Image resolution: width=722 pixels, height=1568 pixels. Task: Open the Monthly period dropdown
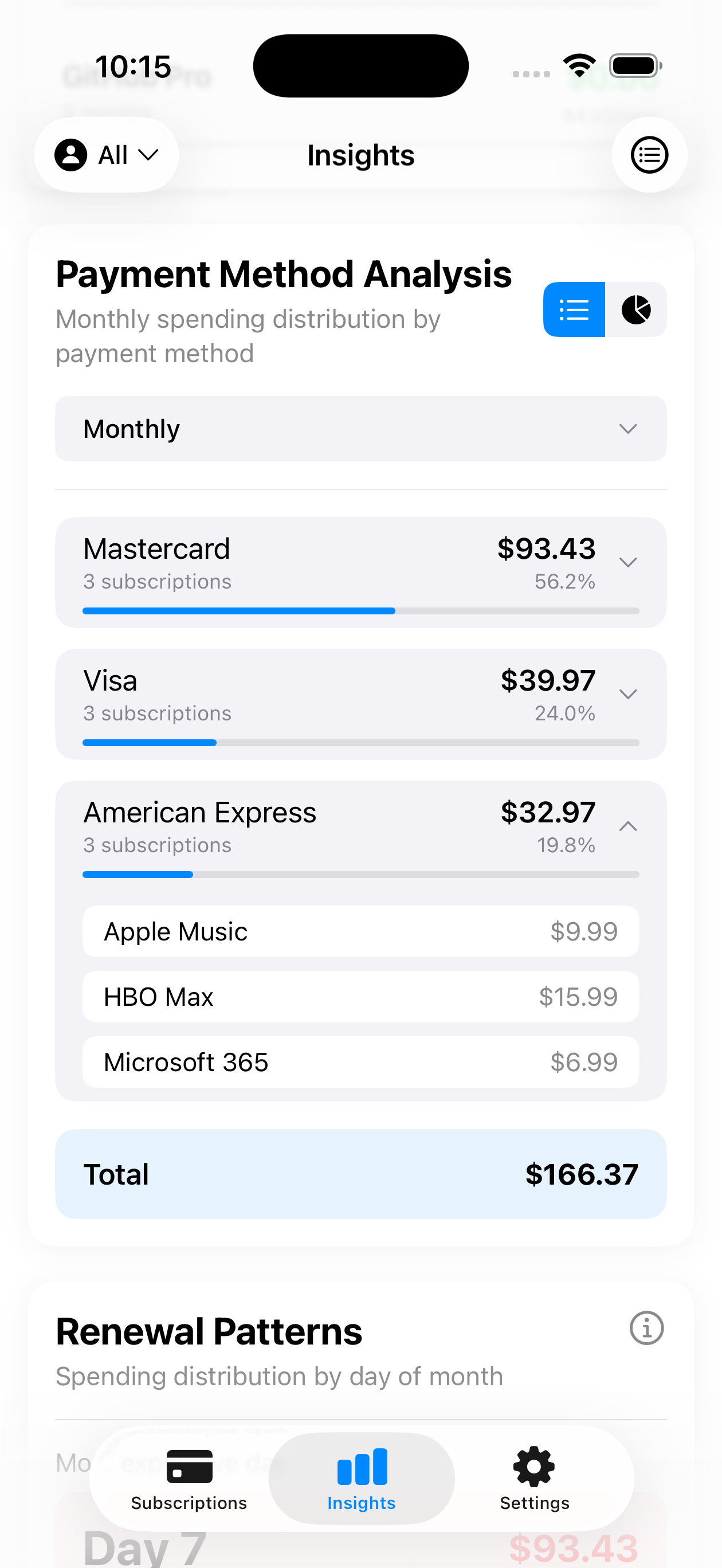(360, 429)
